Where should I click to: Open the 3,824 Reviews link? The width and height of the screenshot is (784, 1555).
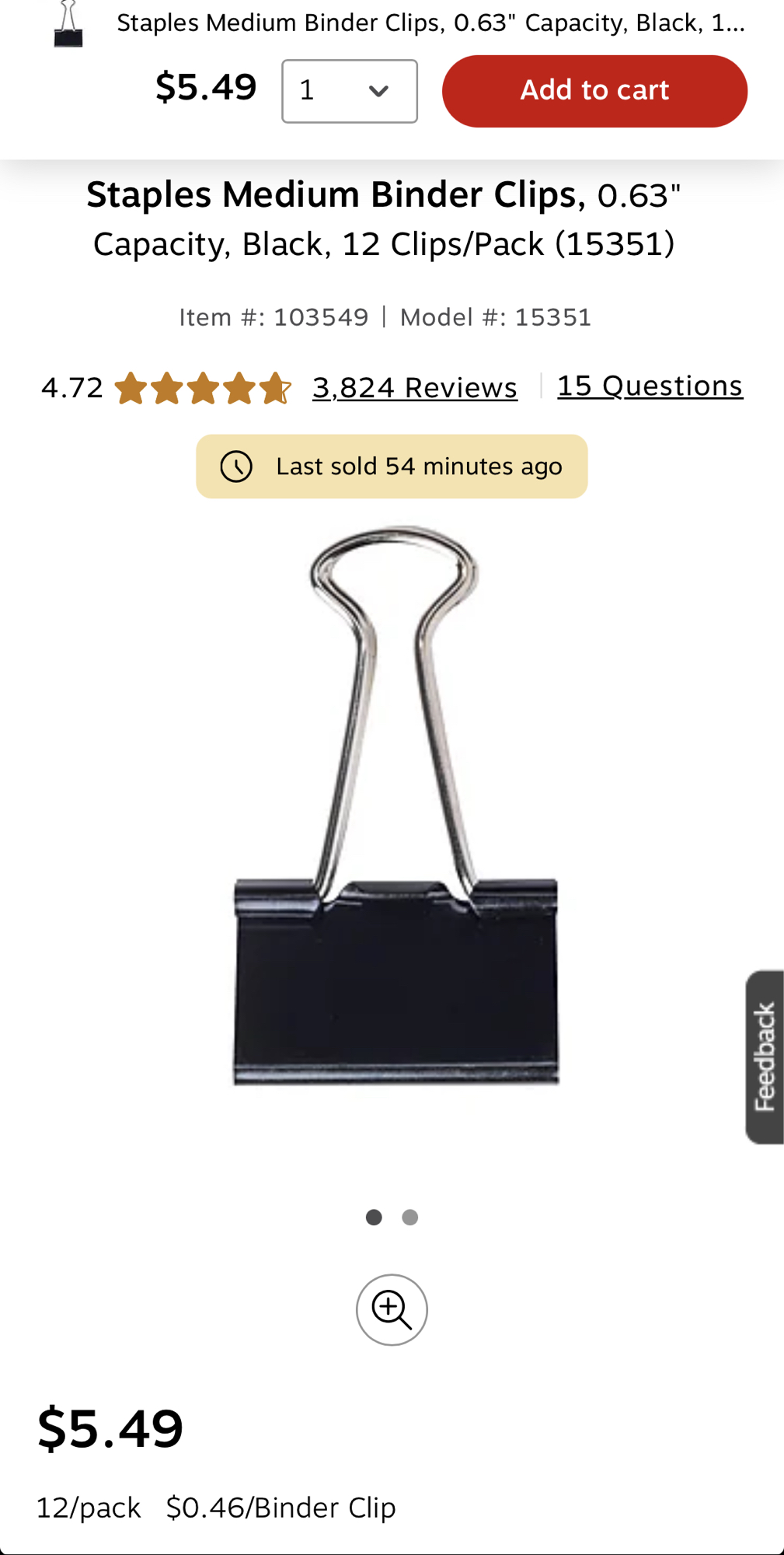(414, 387)
